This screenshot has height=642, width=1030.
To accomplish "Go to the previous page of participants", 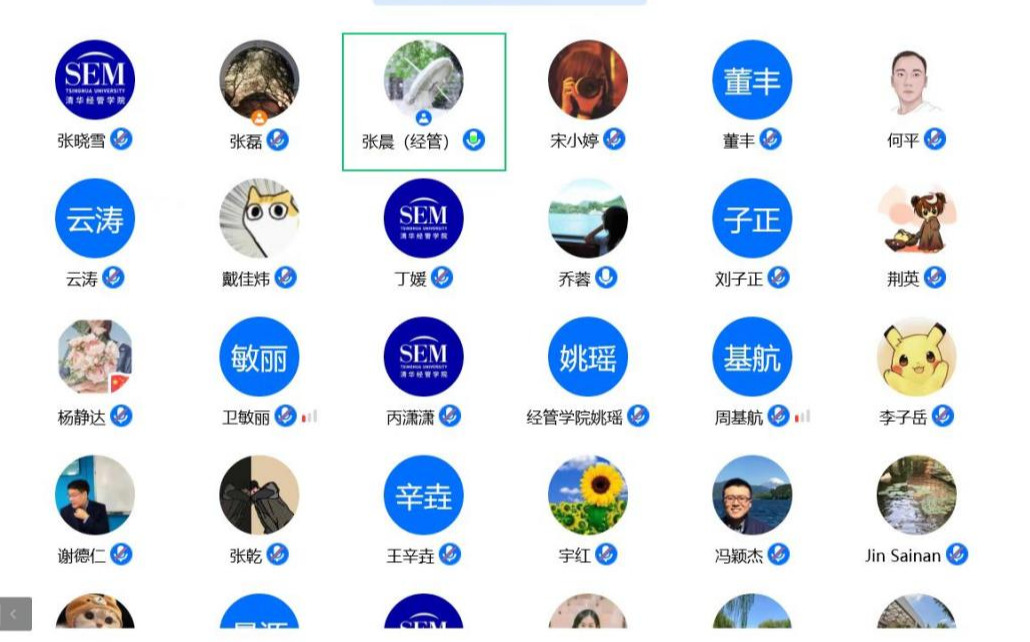I will (15, 613).
